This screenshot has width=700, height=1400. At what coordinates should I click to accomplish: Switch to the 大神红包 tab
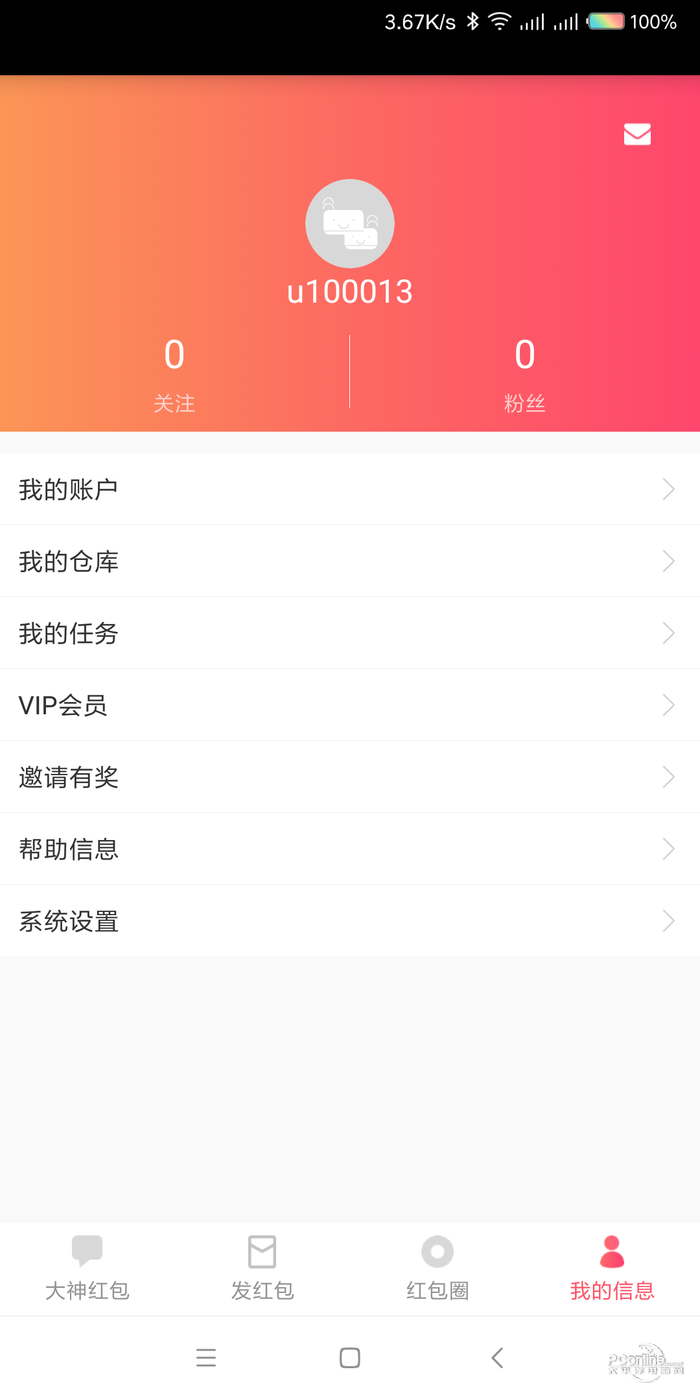87,1268
